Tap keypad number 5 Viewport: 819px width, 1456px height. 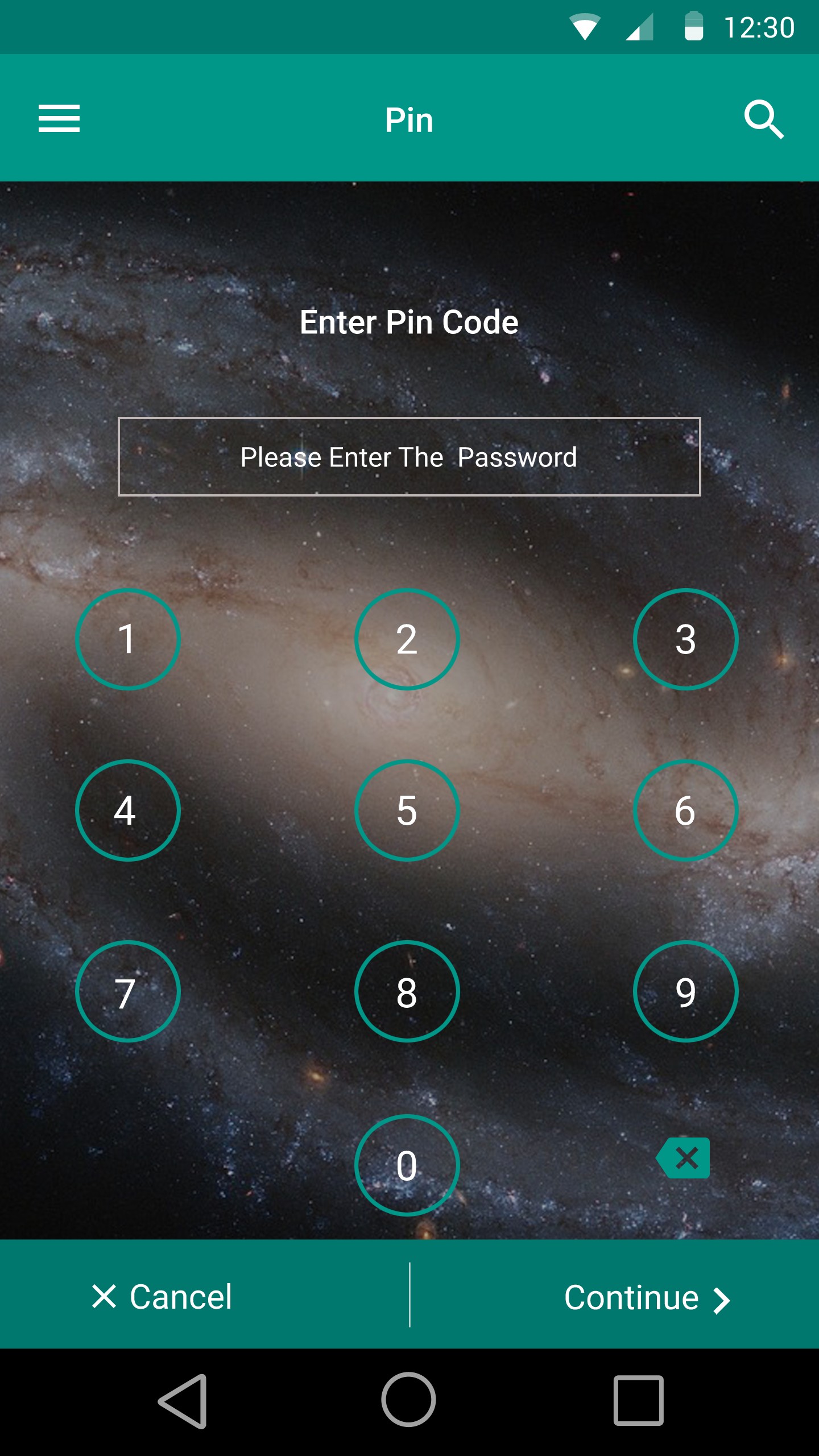click(407, 810)
